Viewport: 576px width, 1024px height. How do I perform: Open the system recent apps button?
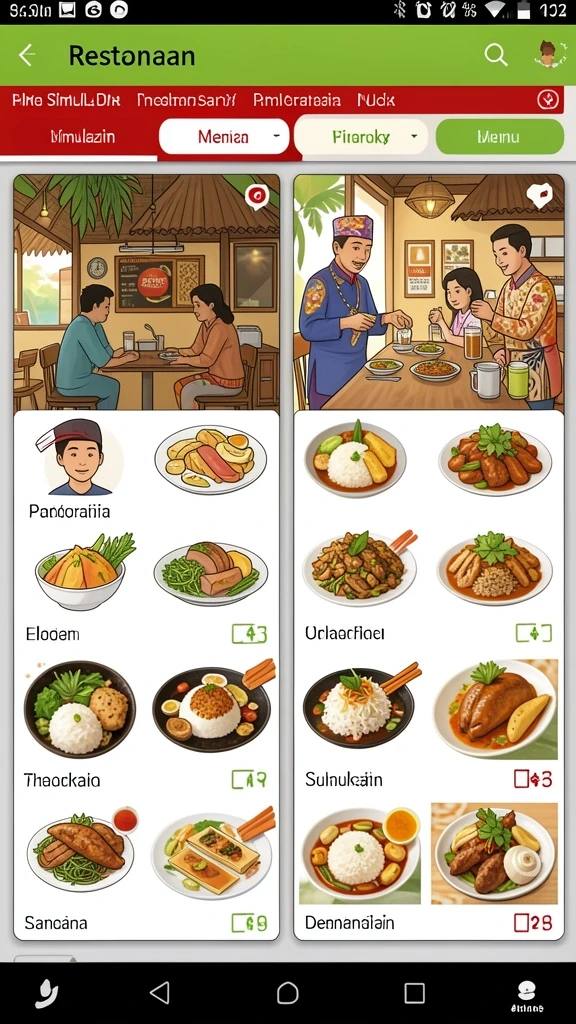pyautogui.click(x=414, y=993)
